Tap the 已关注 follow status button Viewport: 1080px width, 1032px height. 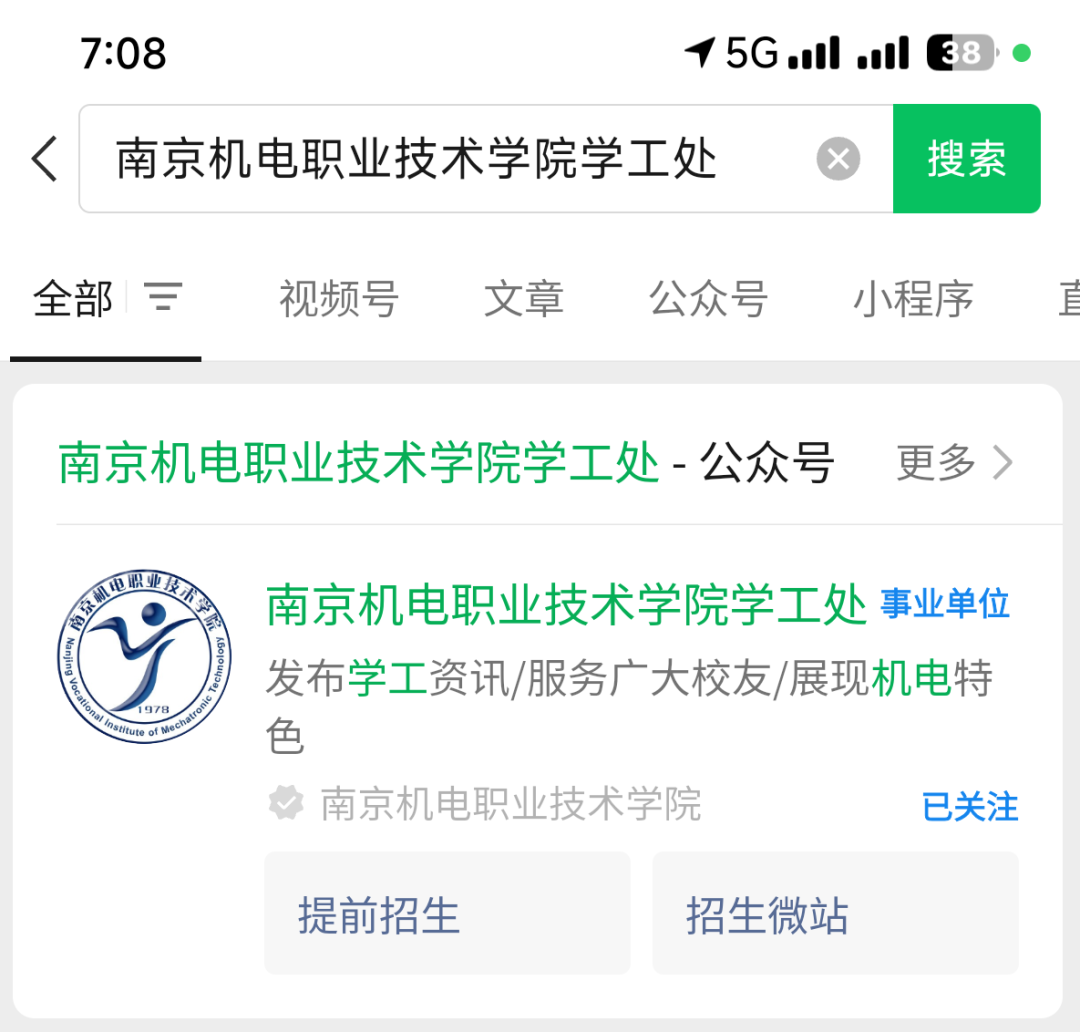(x=969, y=806)
